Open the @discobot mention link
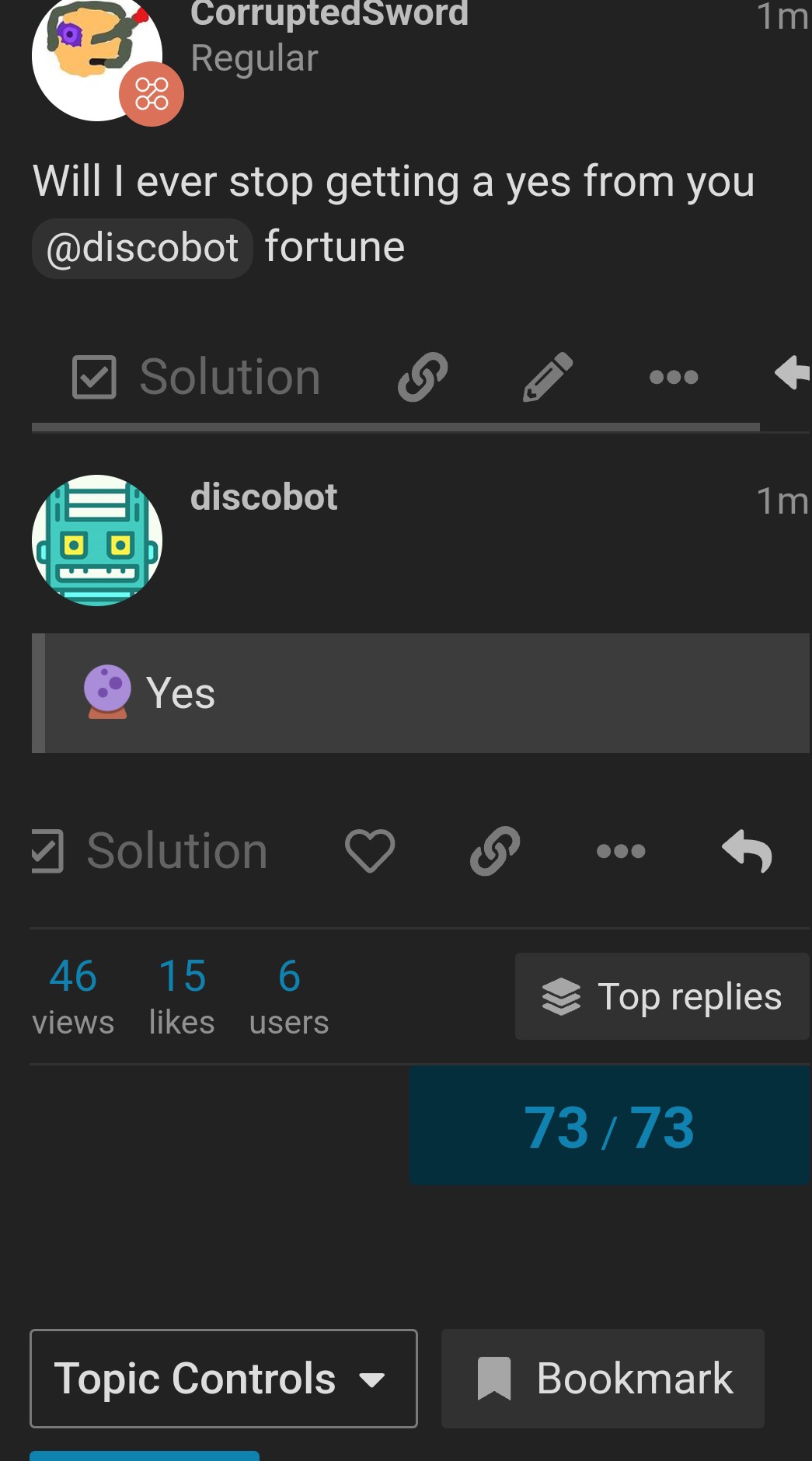The width and height of the screenshot is (812, 1461). 142,249
